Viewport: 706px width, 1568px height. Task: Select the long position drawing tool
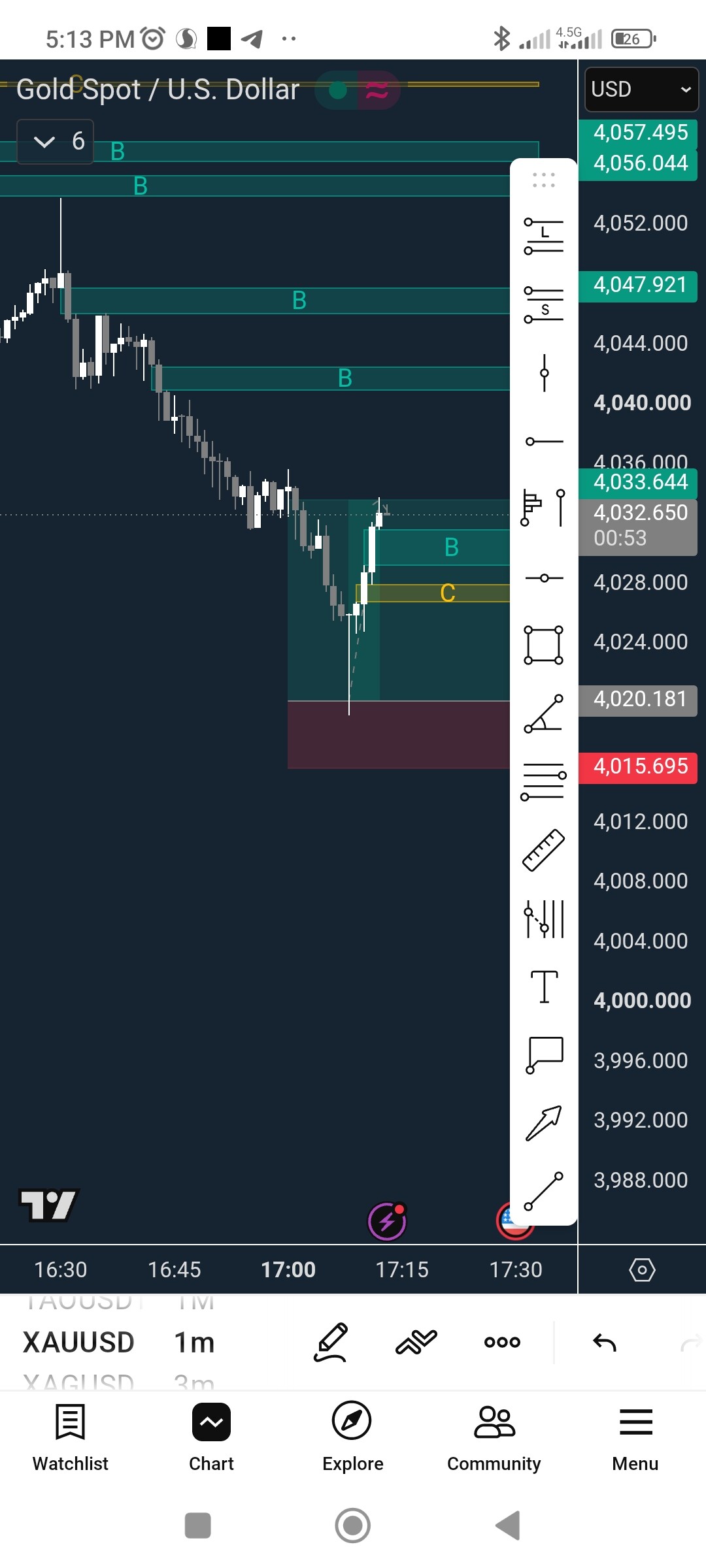click(x=543, y=237)
